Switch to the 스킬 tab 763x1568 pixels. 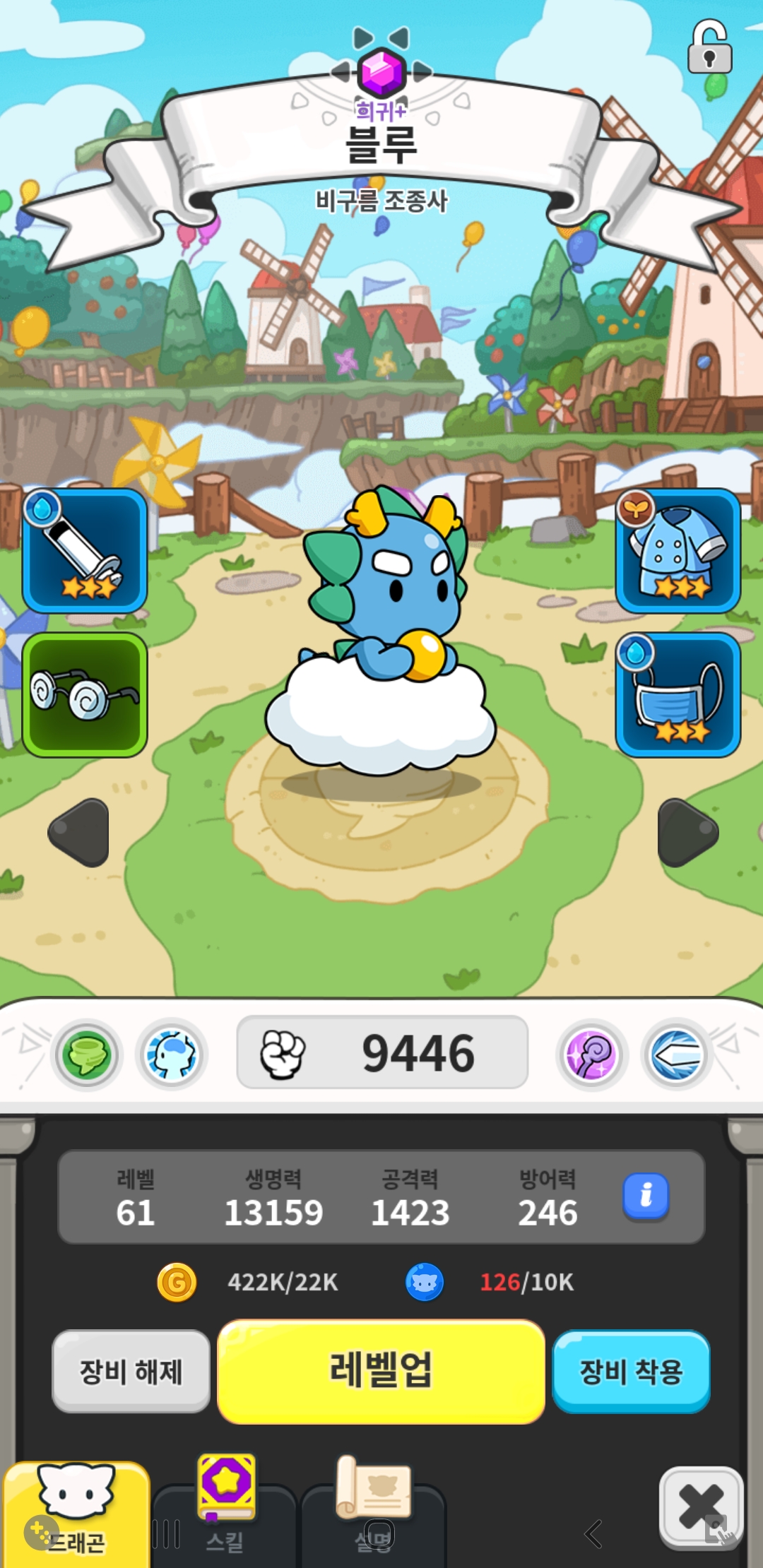(225, 1511)
